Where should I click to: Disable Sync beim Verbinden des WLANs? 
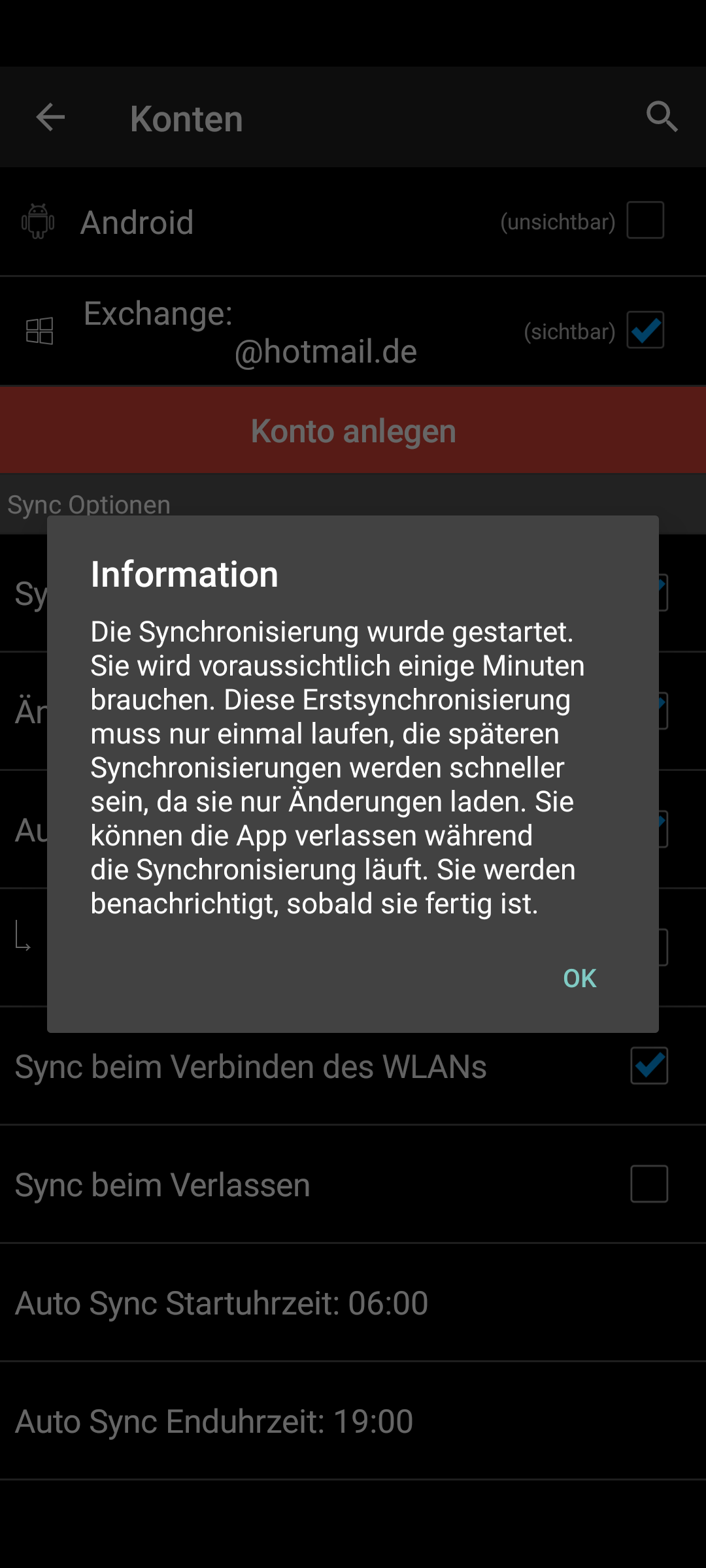point(648,1066)
